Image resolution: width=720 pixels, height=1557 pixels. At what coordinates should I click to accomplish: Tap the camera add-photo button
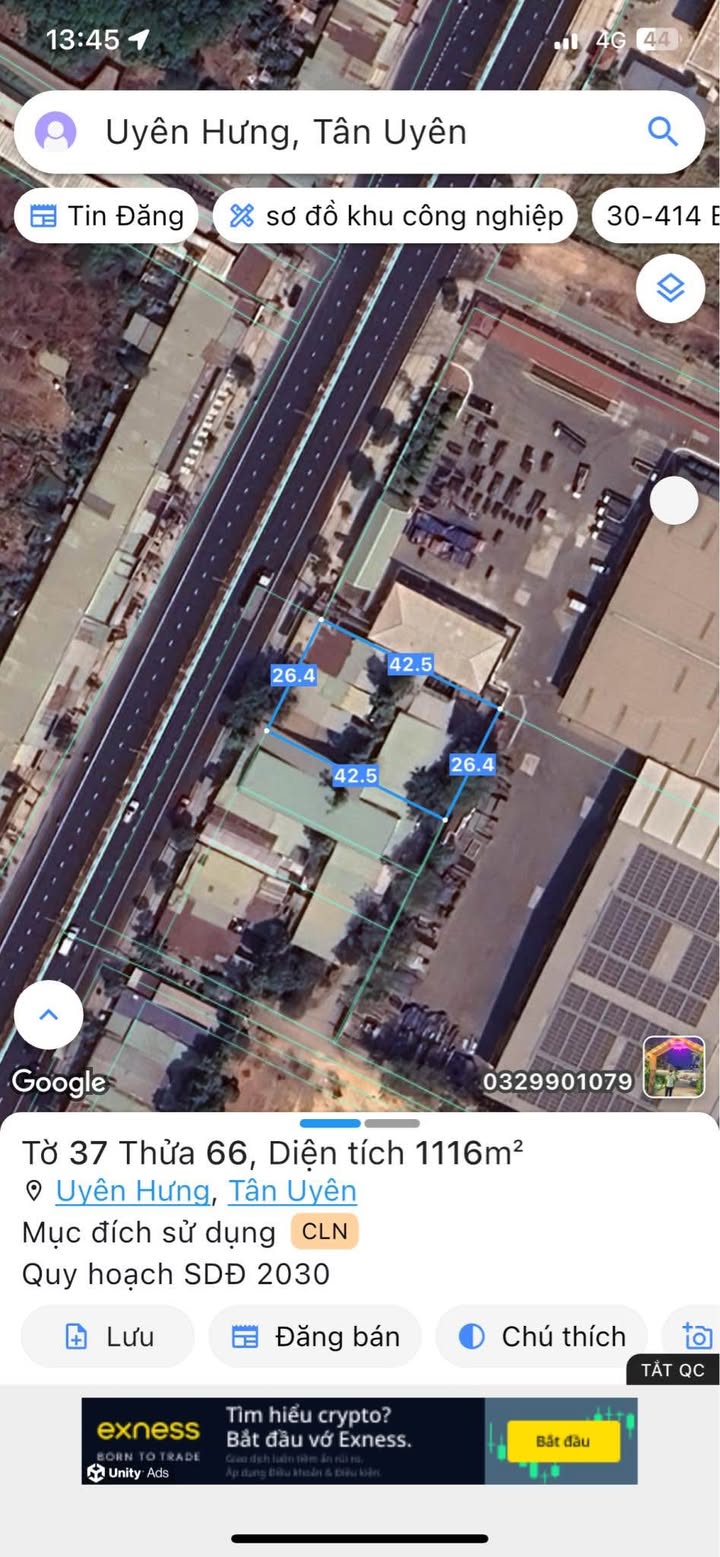(697, 1336)
